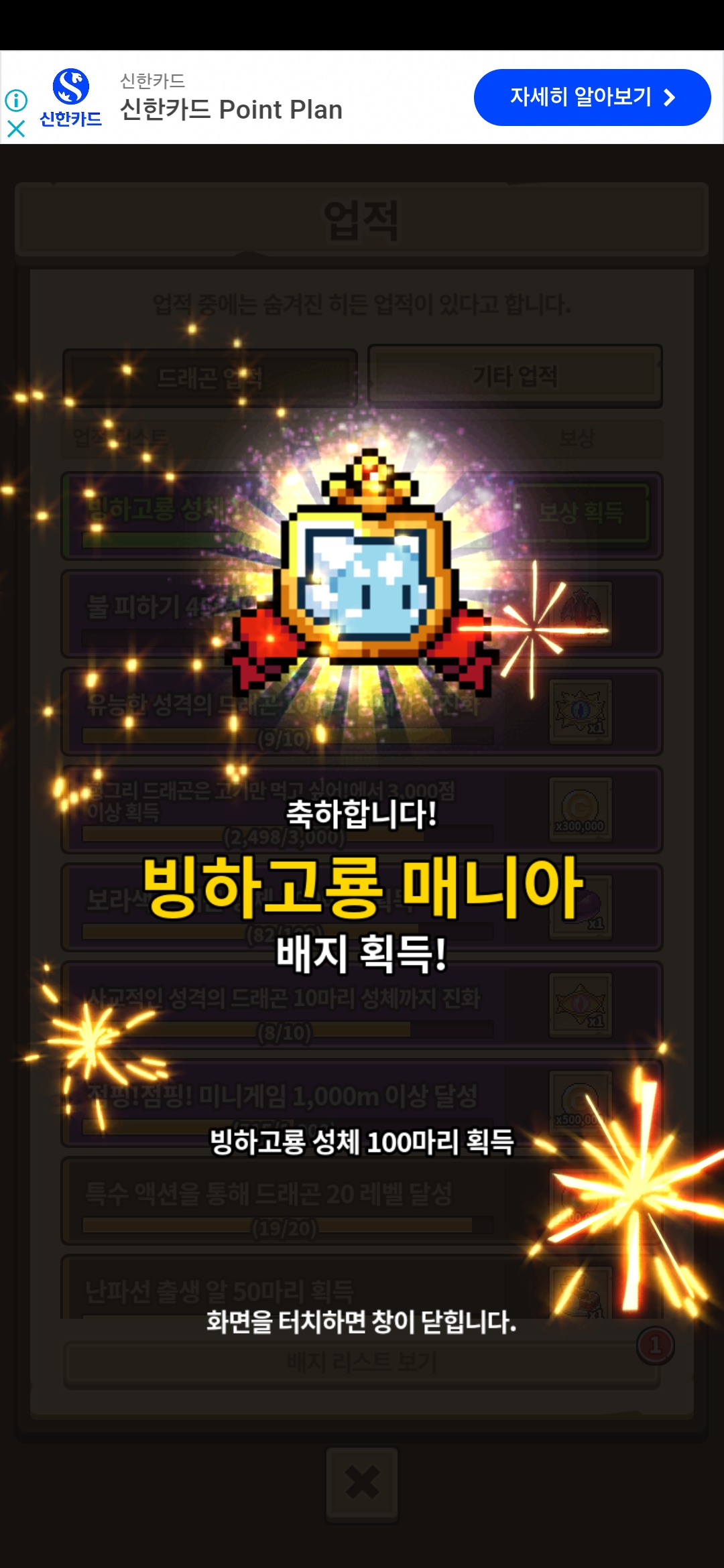Close the 신한카드 ad banner
Screen dimensions: 724x1568
[16, 128]
